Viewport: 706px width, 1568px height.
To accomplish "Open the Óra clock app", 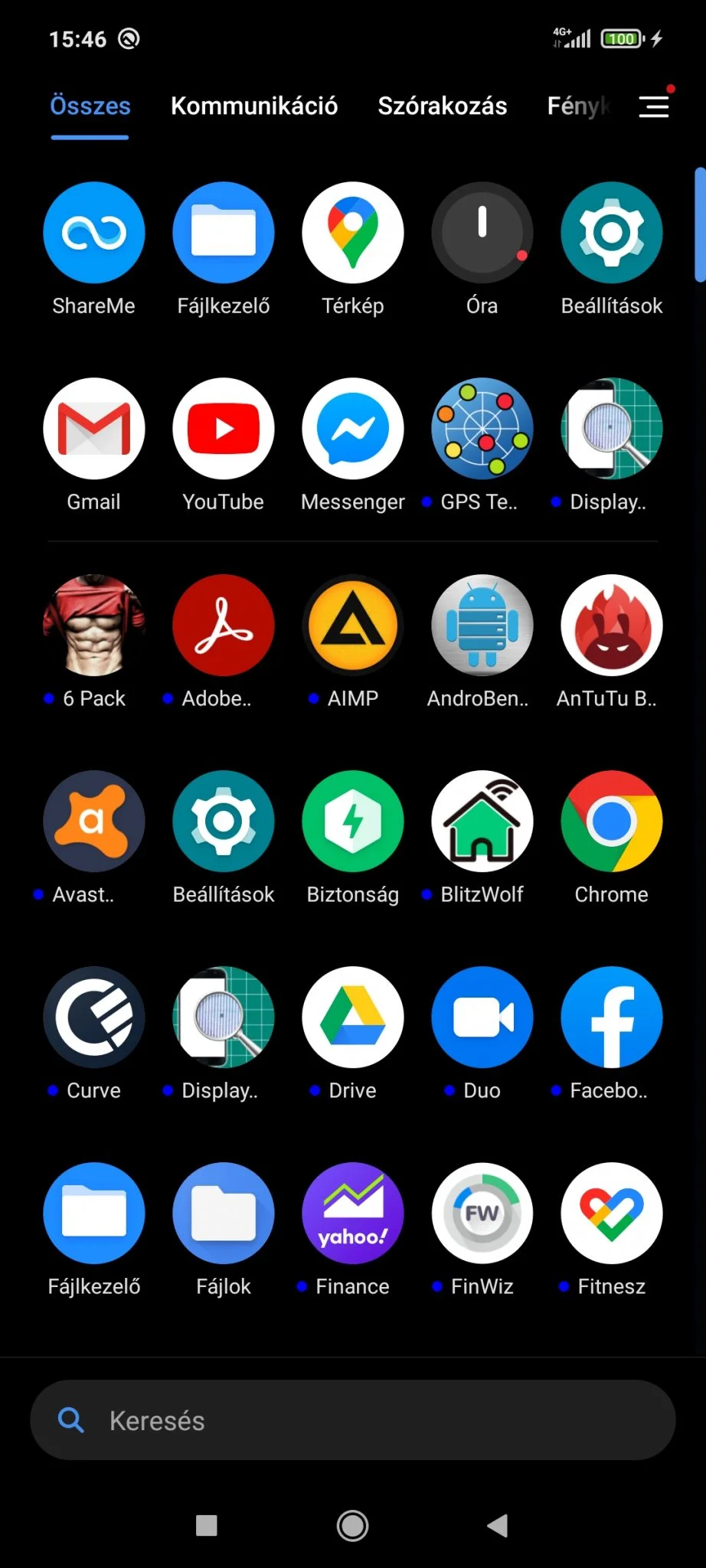I will point(482,233).
